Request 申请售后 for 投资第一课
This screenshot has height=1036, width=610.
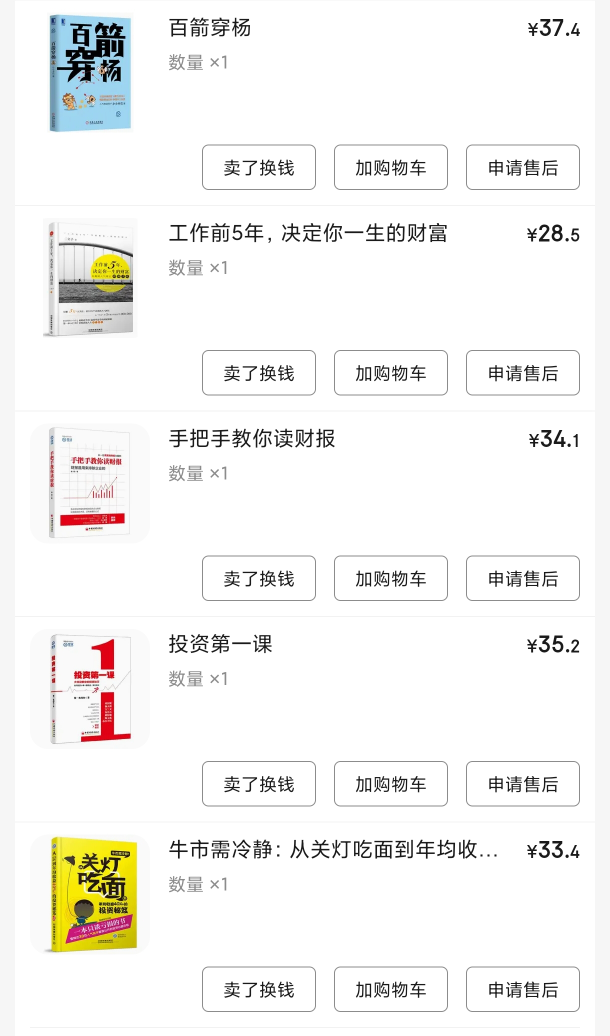coord(522,784)
